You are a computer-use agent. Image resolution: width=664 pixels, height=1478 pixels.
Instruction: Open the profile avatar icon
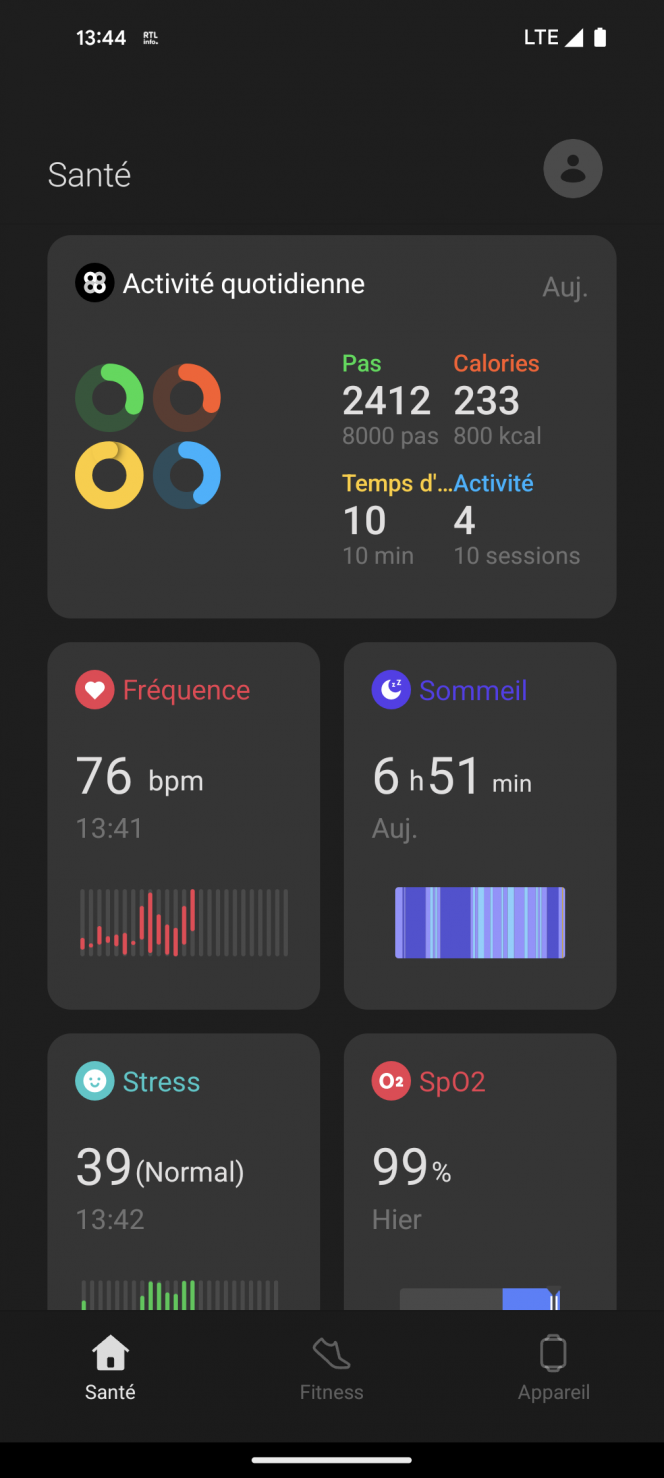pyautogui.click(x=572, y=168)
